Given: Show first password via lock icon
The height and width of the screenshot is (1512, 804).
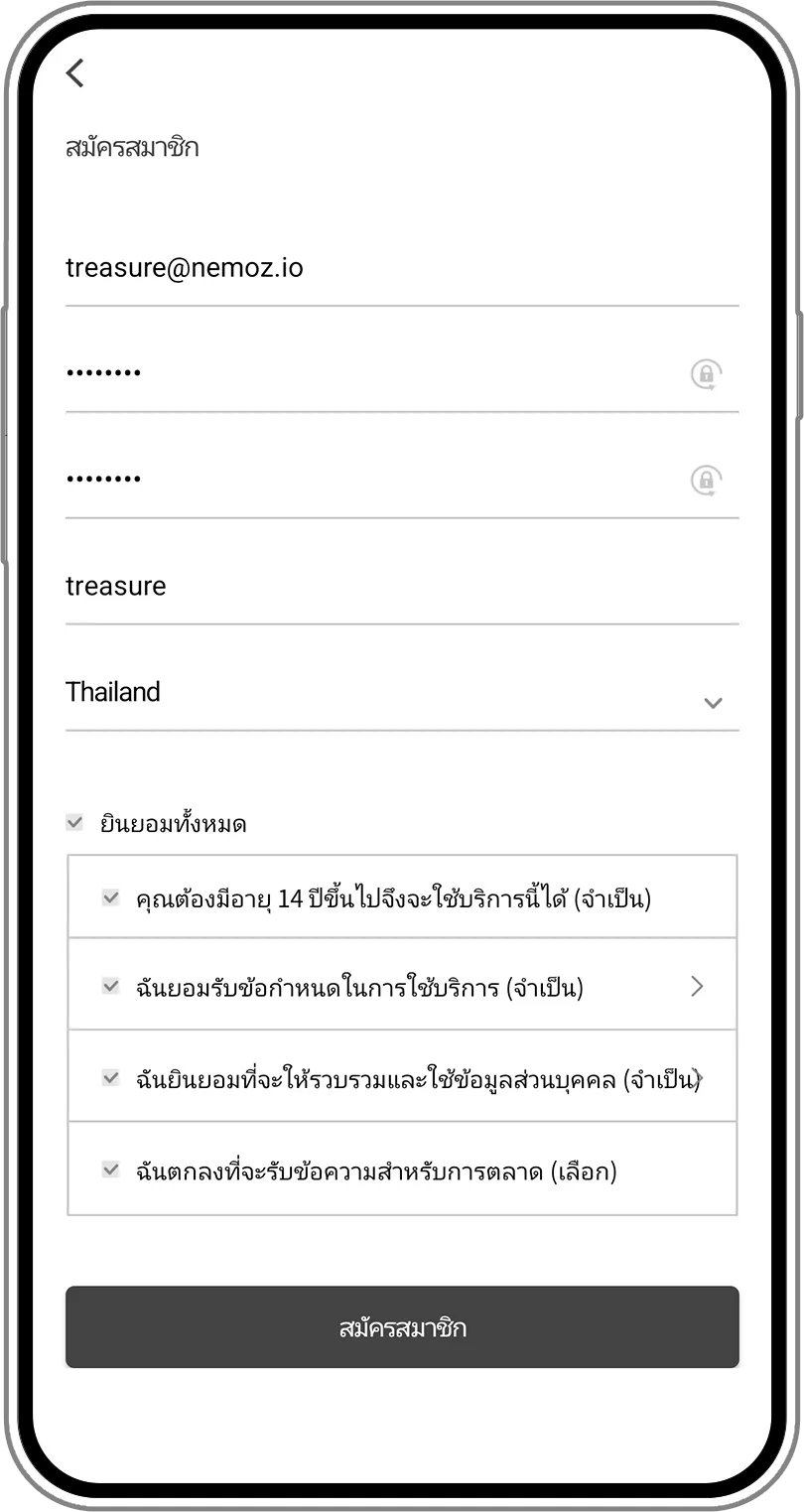Looking at the screenshot, I should [706, 374].
